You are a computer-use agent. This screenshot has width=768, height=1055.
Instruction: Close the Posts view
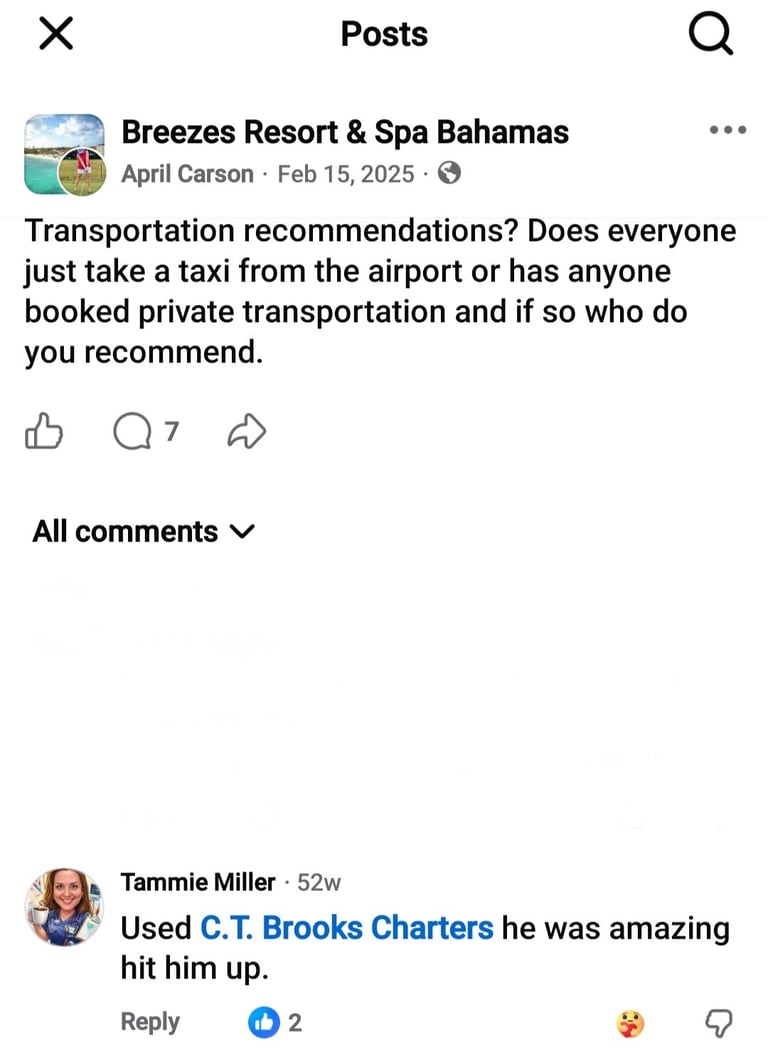[x=56, y=36]
